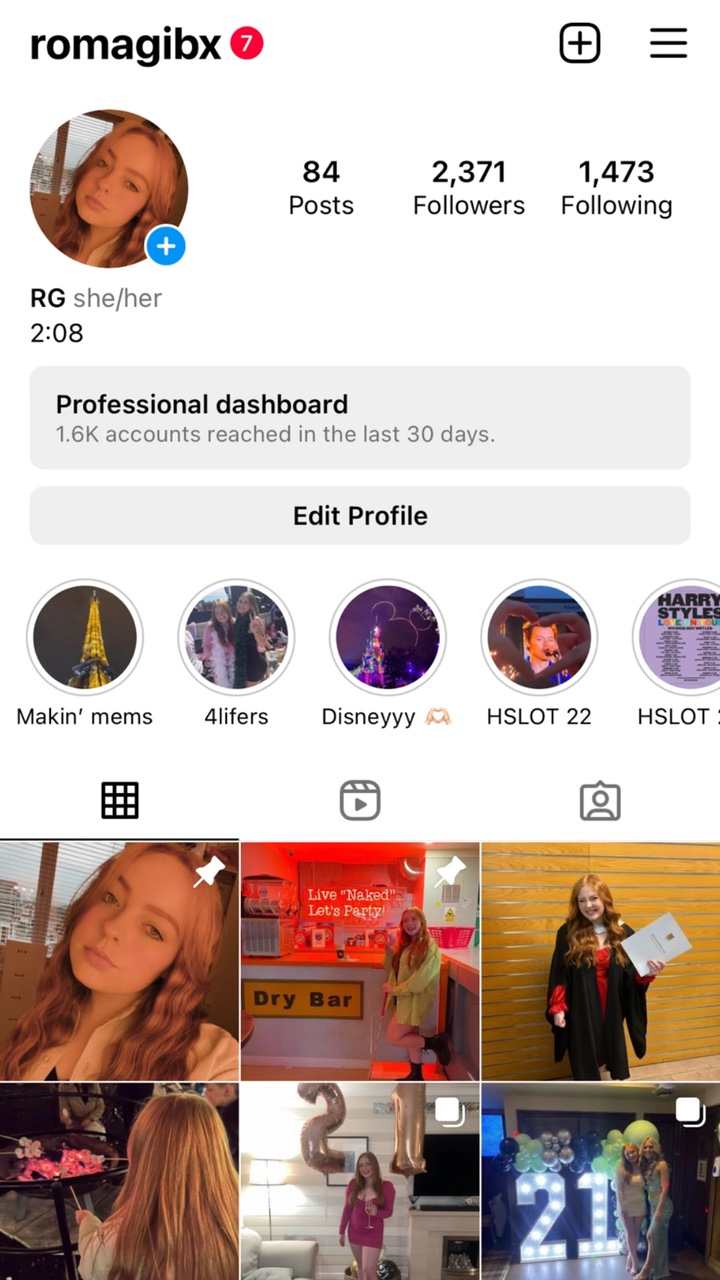The height and width of the screenshot is (1280, 720).
Task: Open the Professional dashboard
Action: click(x=360, y=417)
